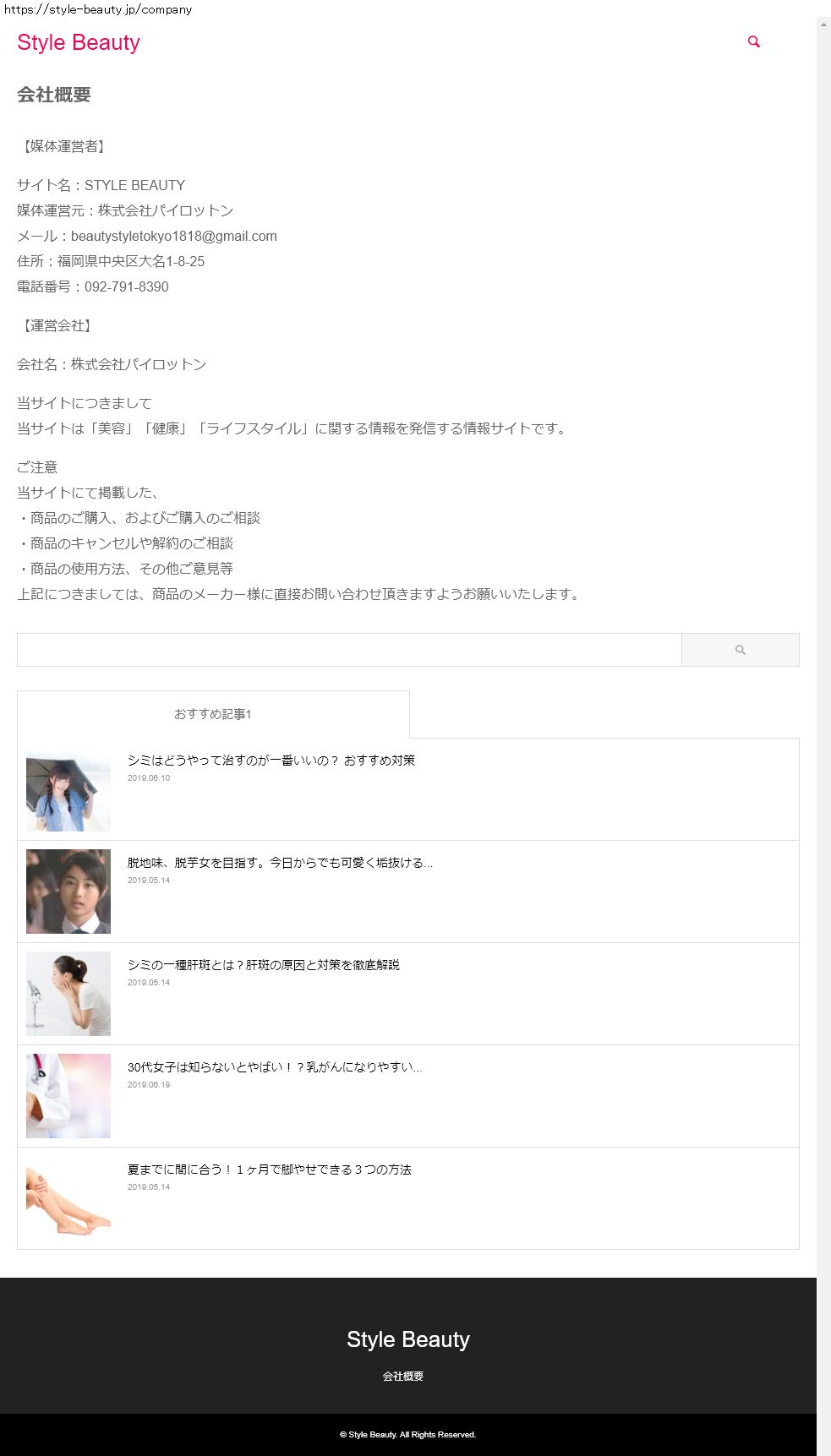The image size is (831, 1456).
Task: Submit search with the magnifier button
Action: (740, 650)
